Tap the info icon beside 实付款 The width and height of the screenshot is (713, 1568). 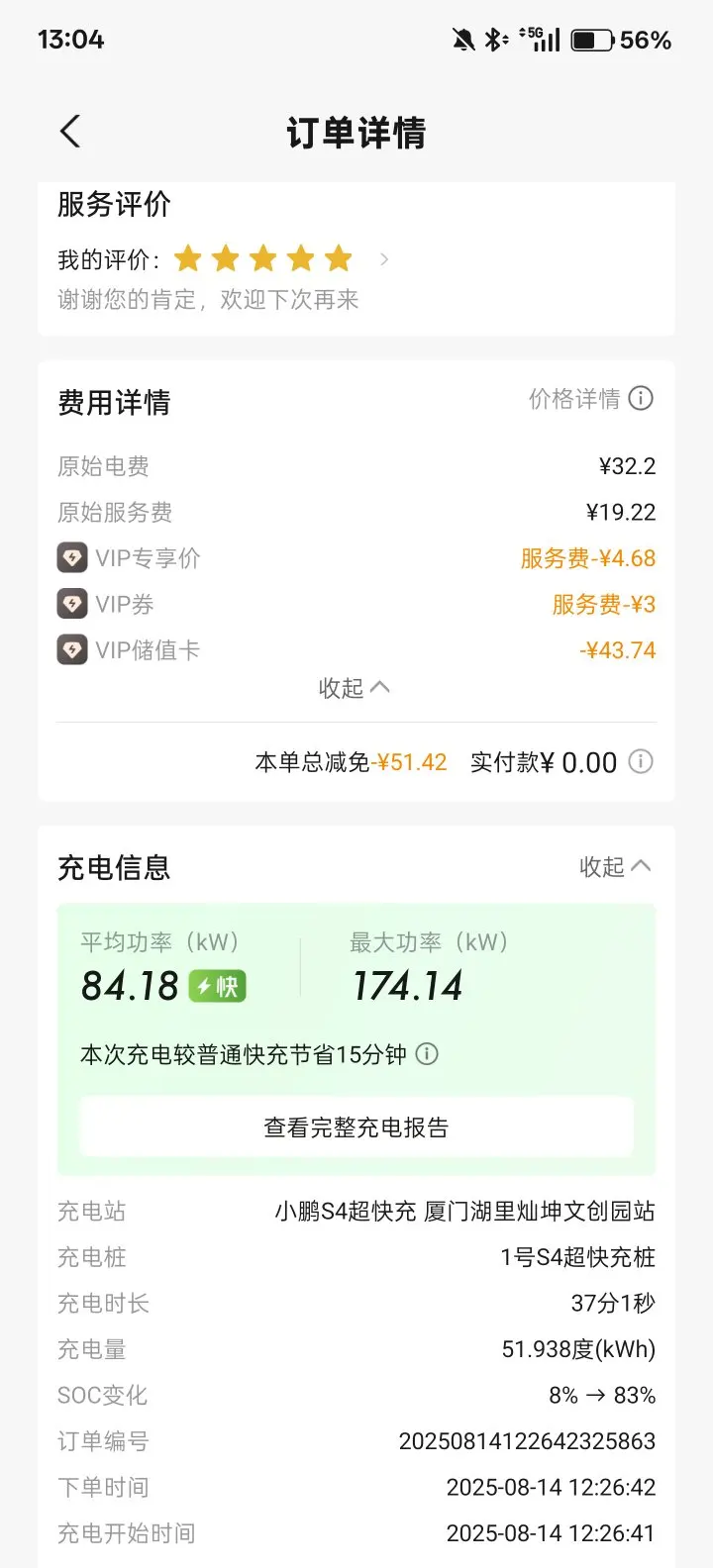[641, 761]
